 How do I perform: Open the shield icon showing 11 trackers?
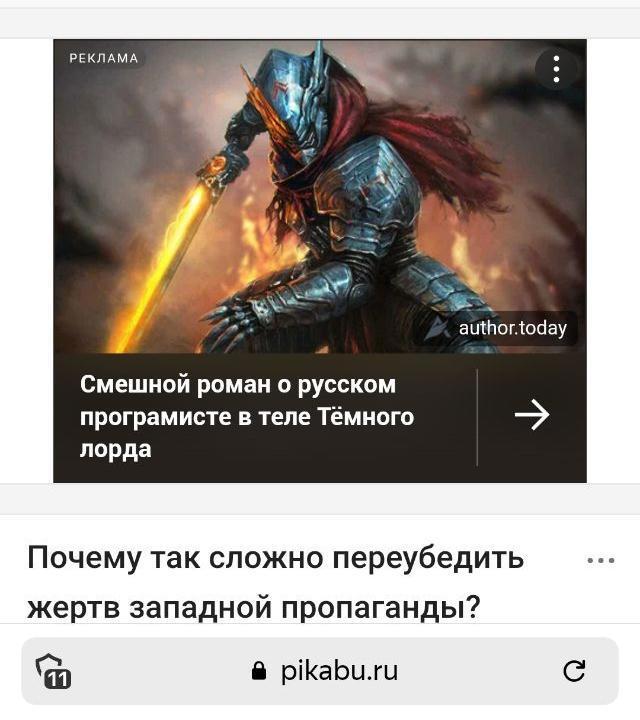53,672
